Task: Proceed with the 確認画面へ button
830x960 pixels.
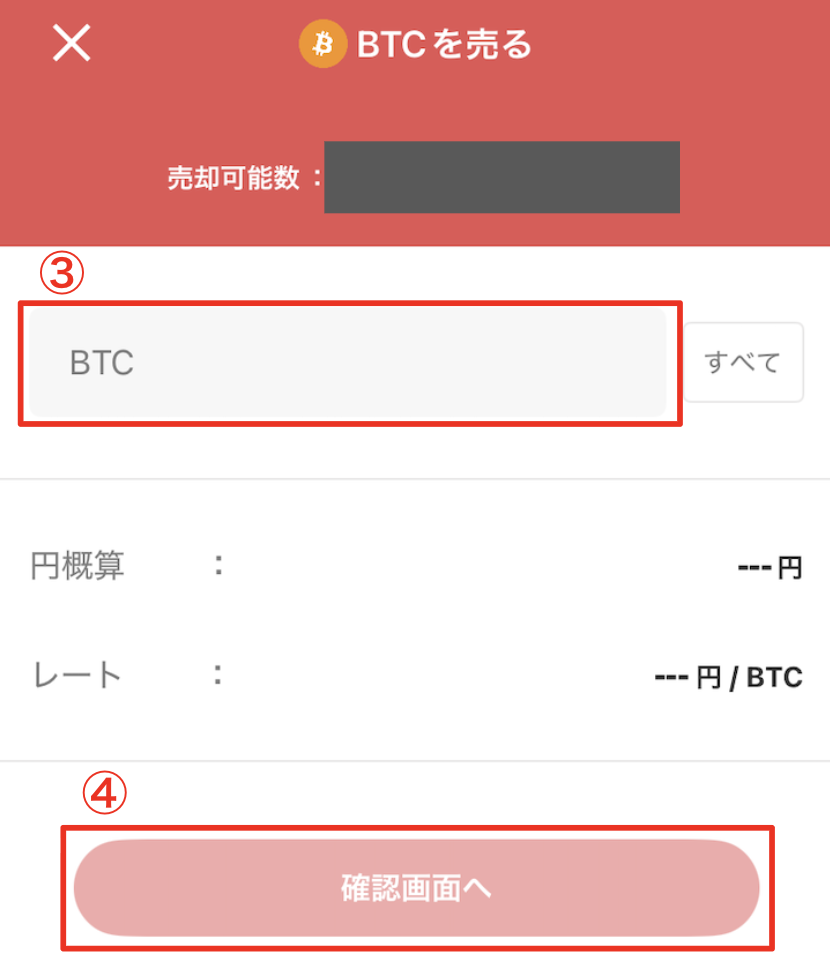Action: (x=416, y=888)
